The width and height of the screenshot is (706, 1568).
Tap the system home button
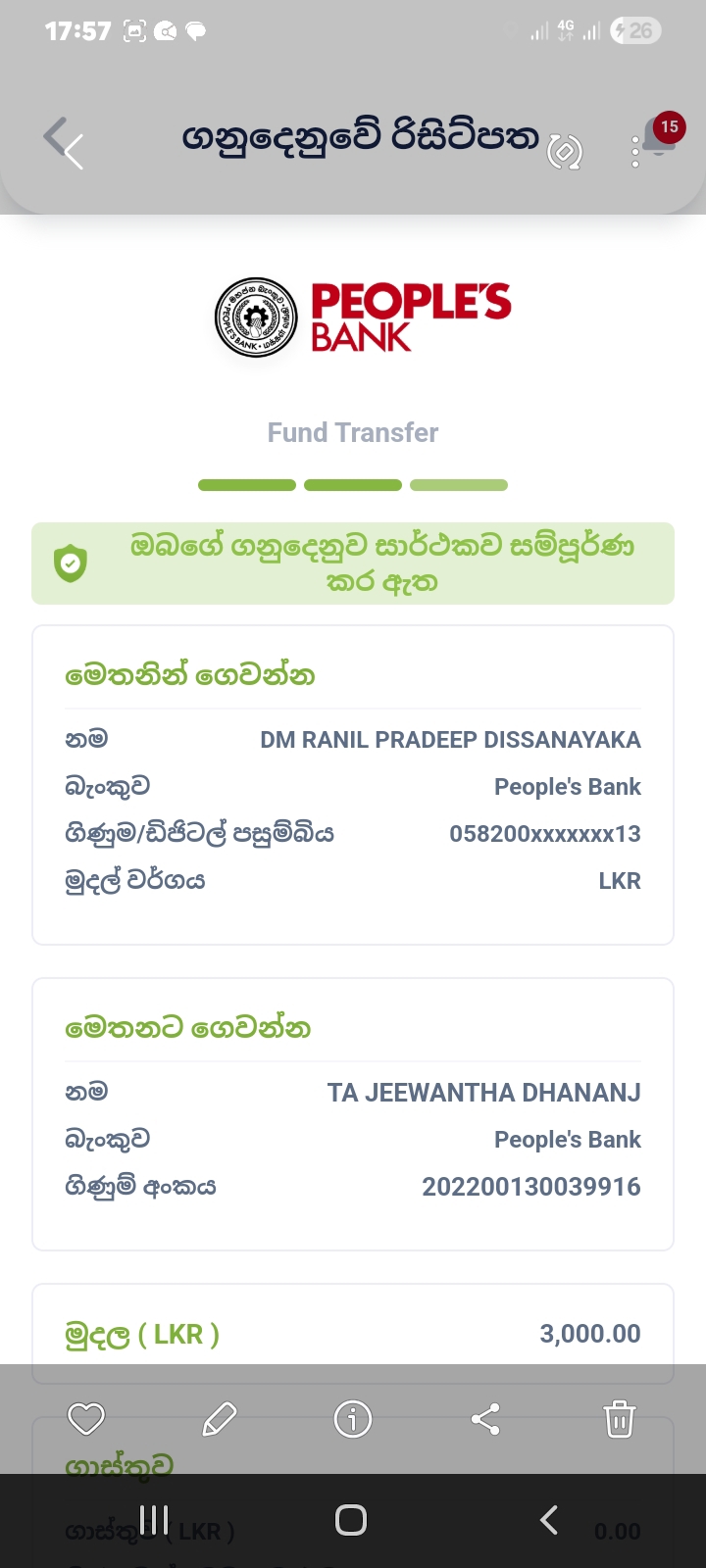click(x=351, y=1520)
